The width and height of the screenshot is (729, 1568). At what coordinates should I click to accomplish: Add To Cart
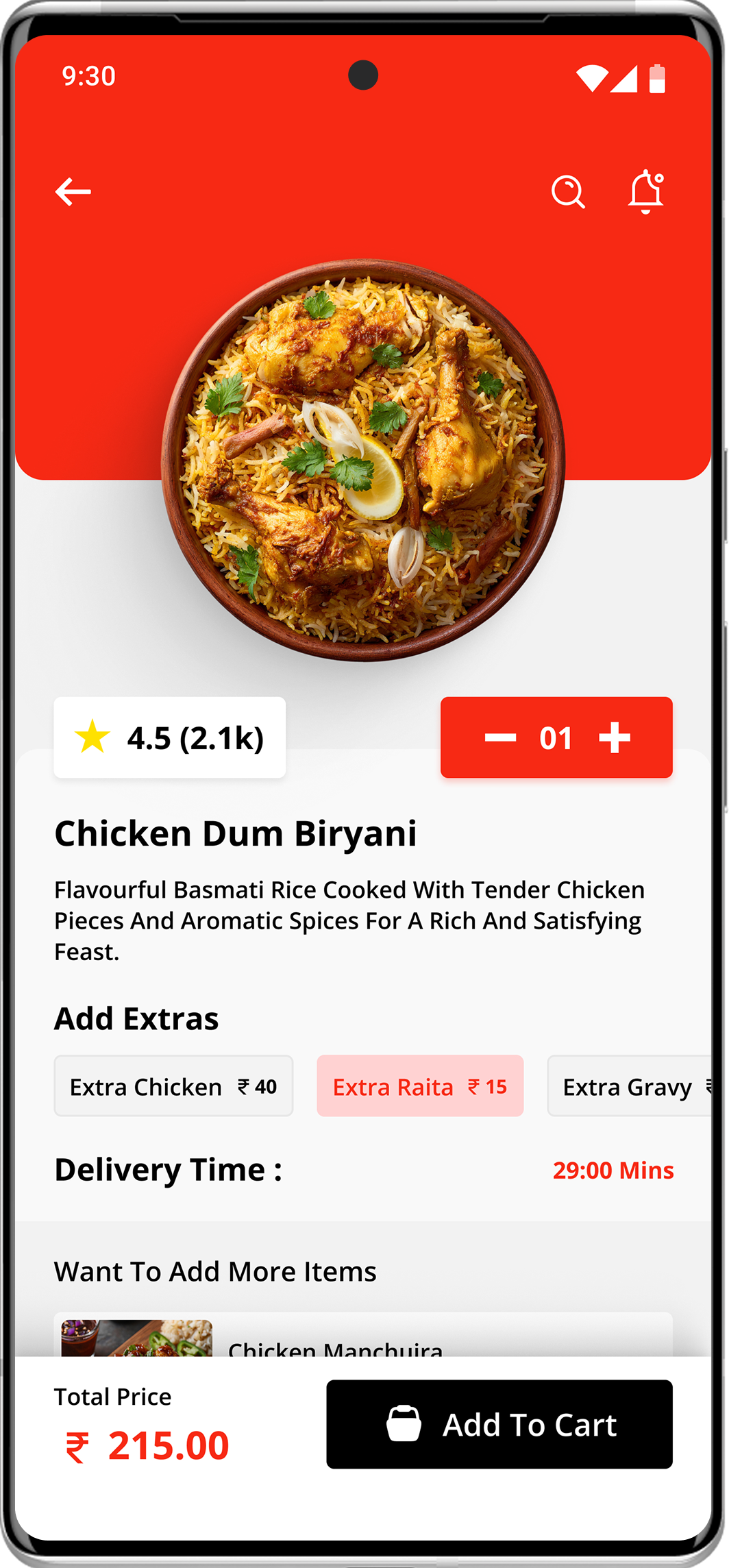pyautogui.click(x=499, y=1424)
